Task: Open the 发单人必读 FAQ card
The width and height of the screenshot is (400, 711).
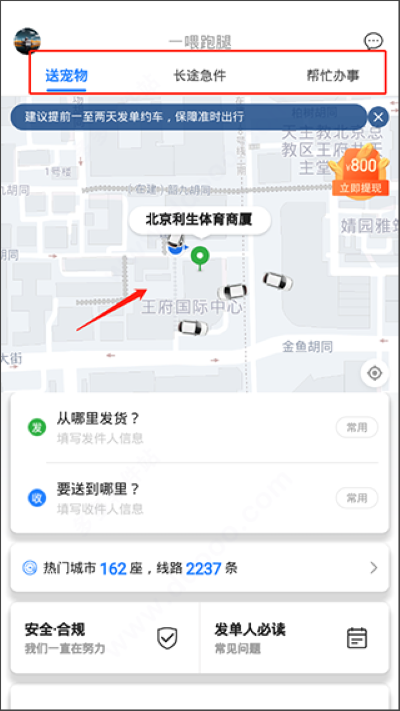Action: (x=295, y=638)
